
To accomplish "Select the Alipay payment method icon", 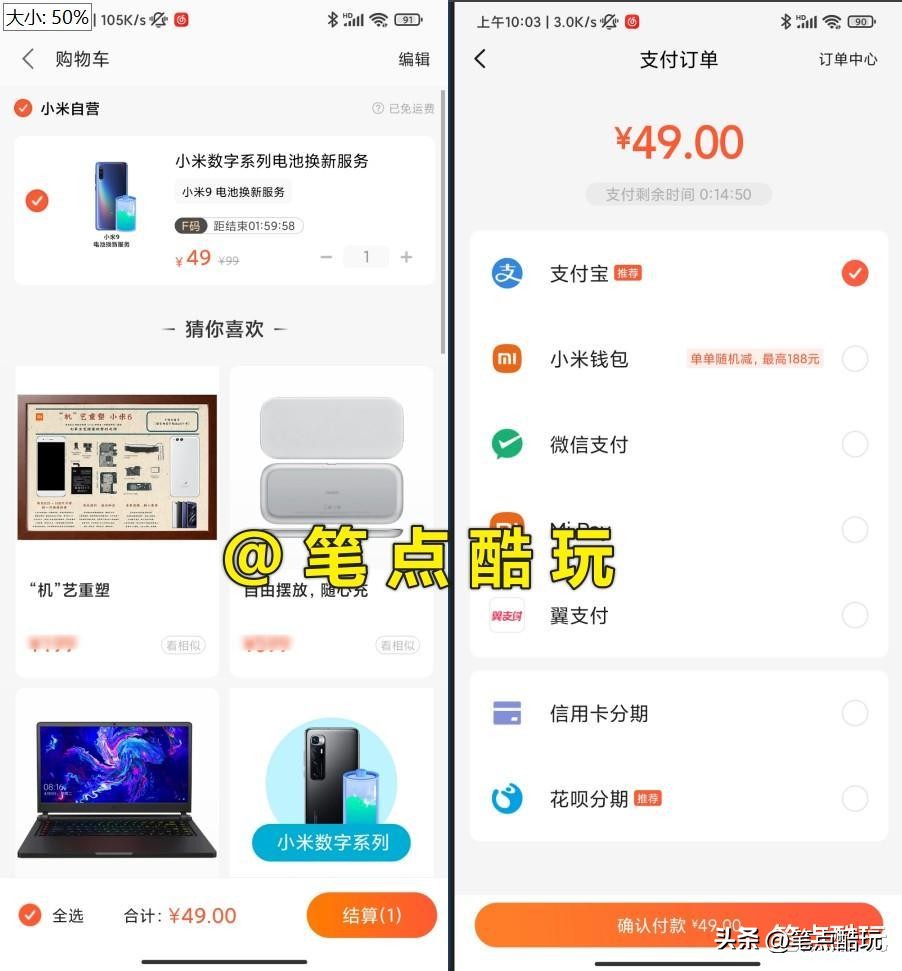I will tap(507, 272).
